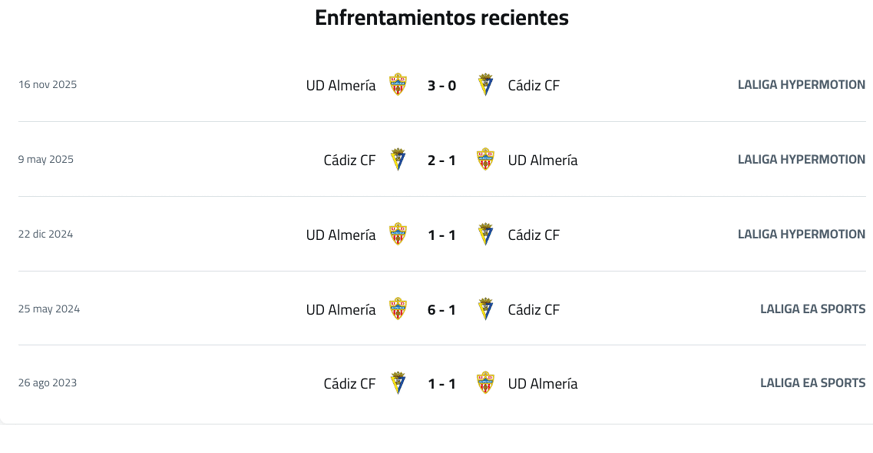Open the 22 dic 2024 match row
Image resolution: width=873 pixels, height=453 pixels.
tap(441, 235)
